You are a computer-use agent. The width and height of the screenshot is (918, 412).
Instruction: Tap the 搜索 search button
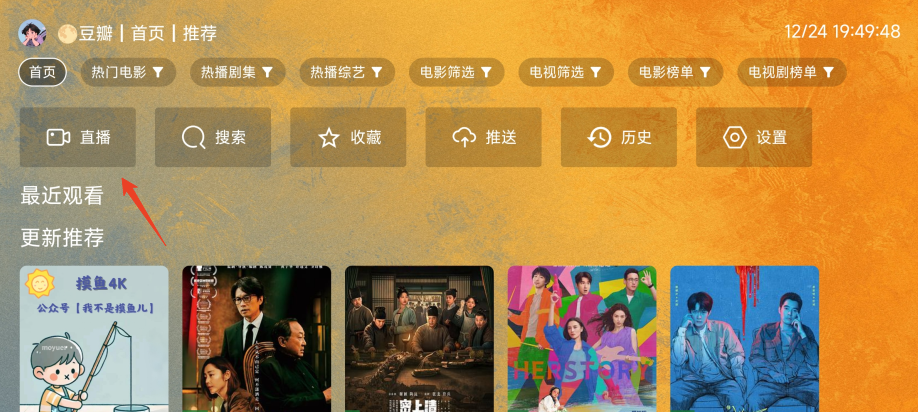213,137
